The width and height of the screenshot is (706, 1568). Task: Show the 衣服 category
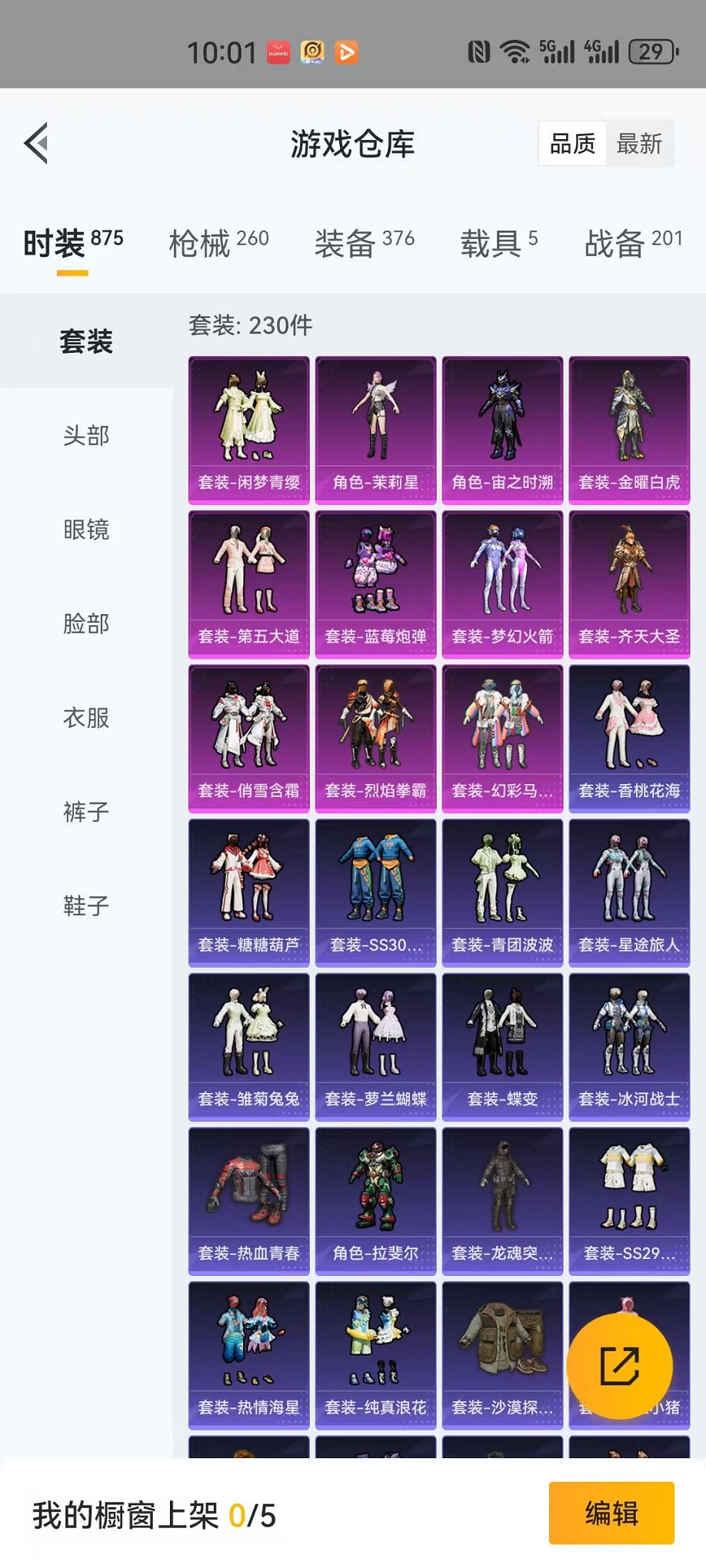(x=86, y=718)
